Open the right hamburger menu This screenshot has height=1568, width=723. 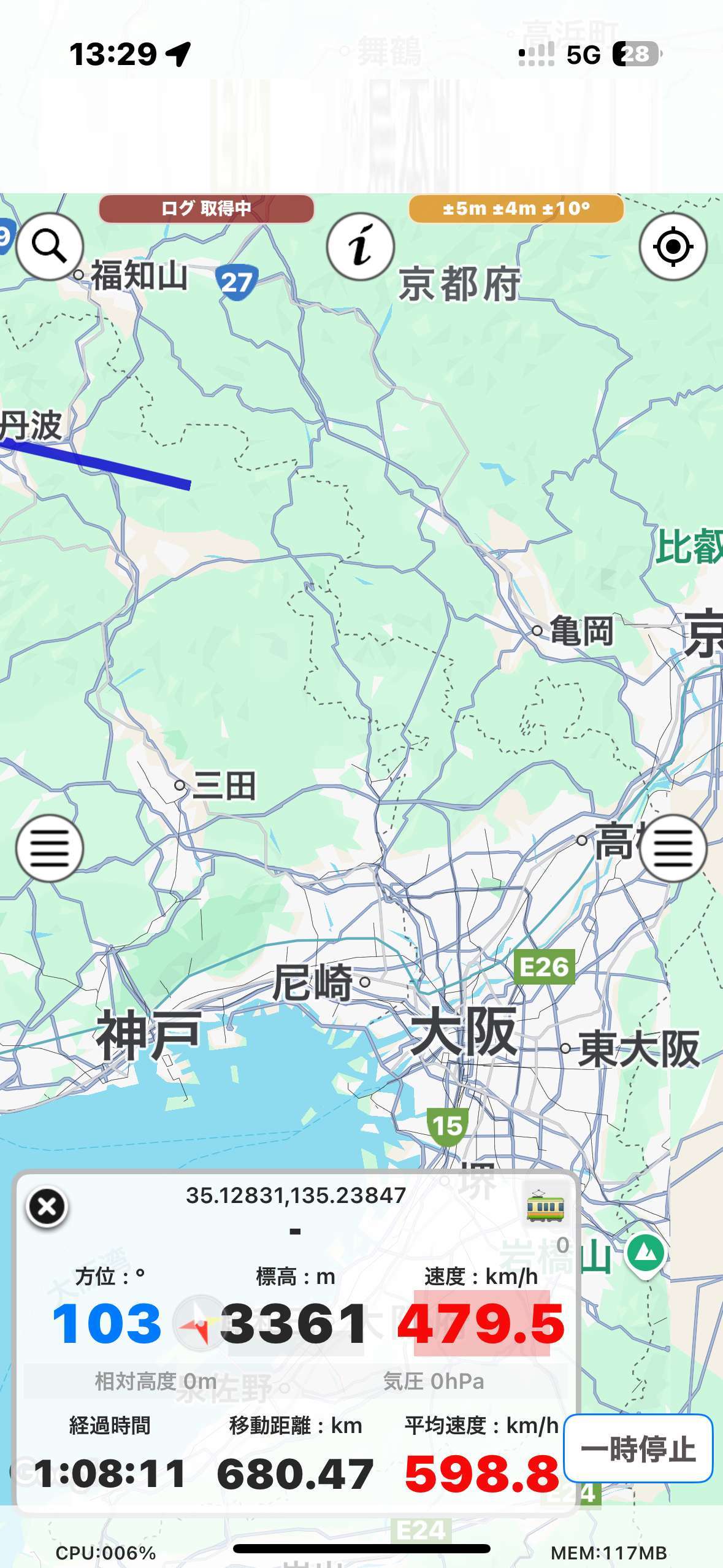pyautogui.click(x=673, y=848)
